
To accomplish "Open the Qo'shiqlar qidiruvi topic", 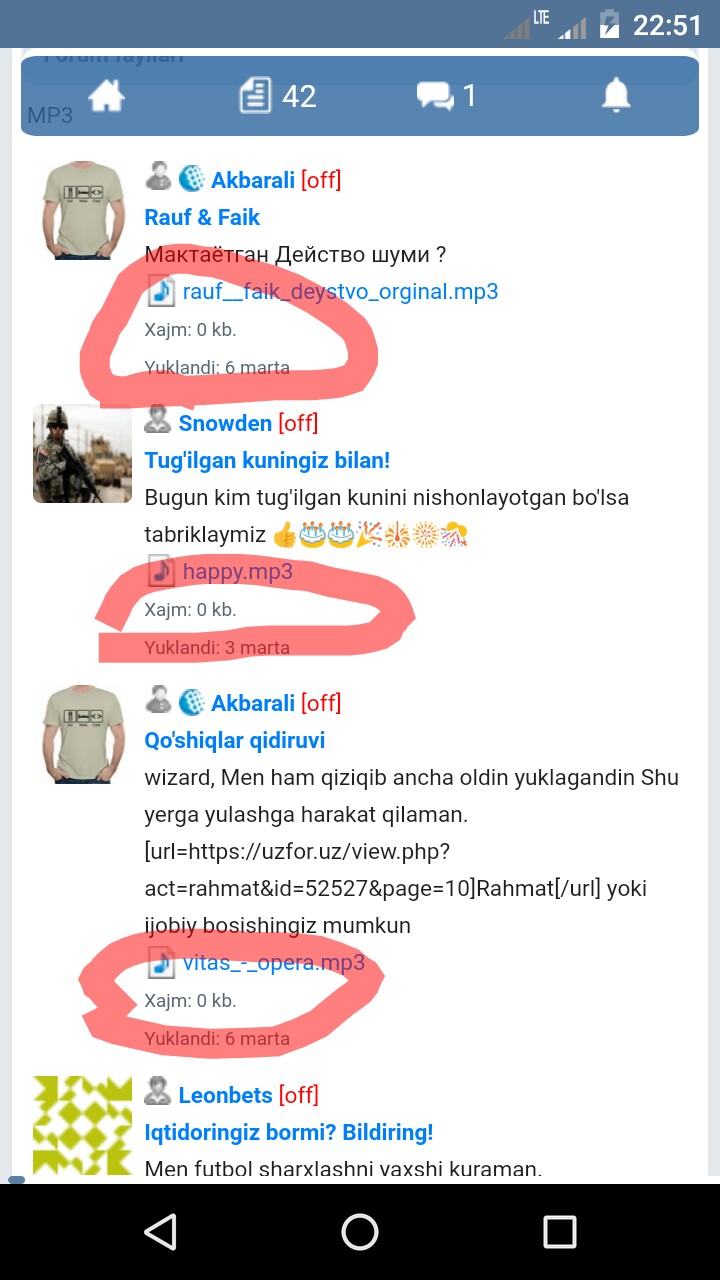I will click(234, 741).
